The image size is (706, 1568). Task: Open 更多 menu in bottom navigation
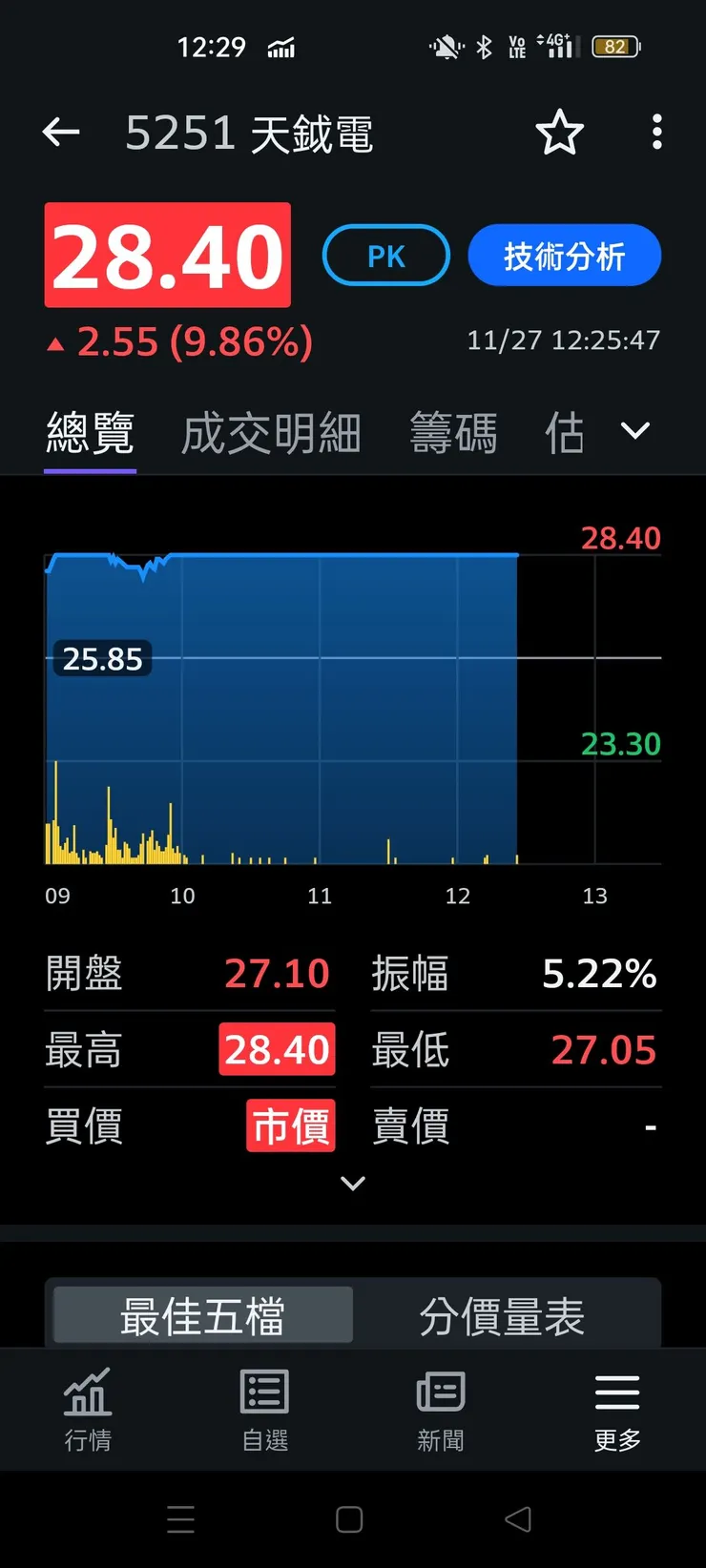click(x=616, y=1410)
